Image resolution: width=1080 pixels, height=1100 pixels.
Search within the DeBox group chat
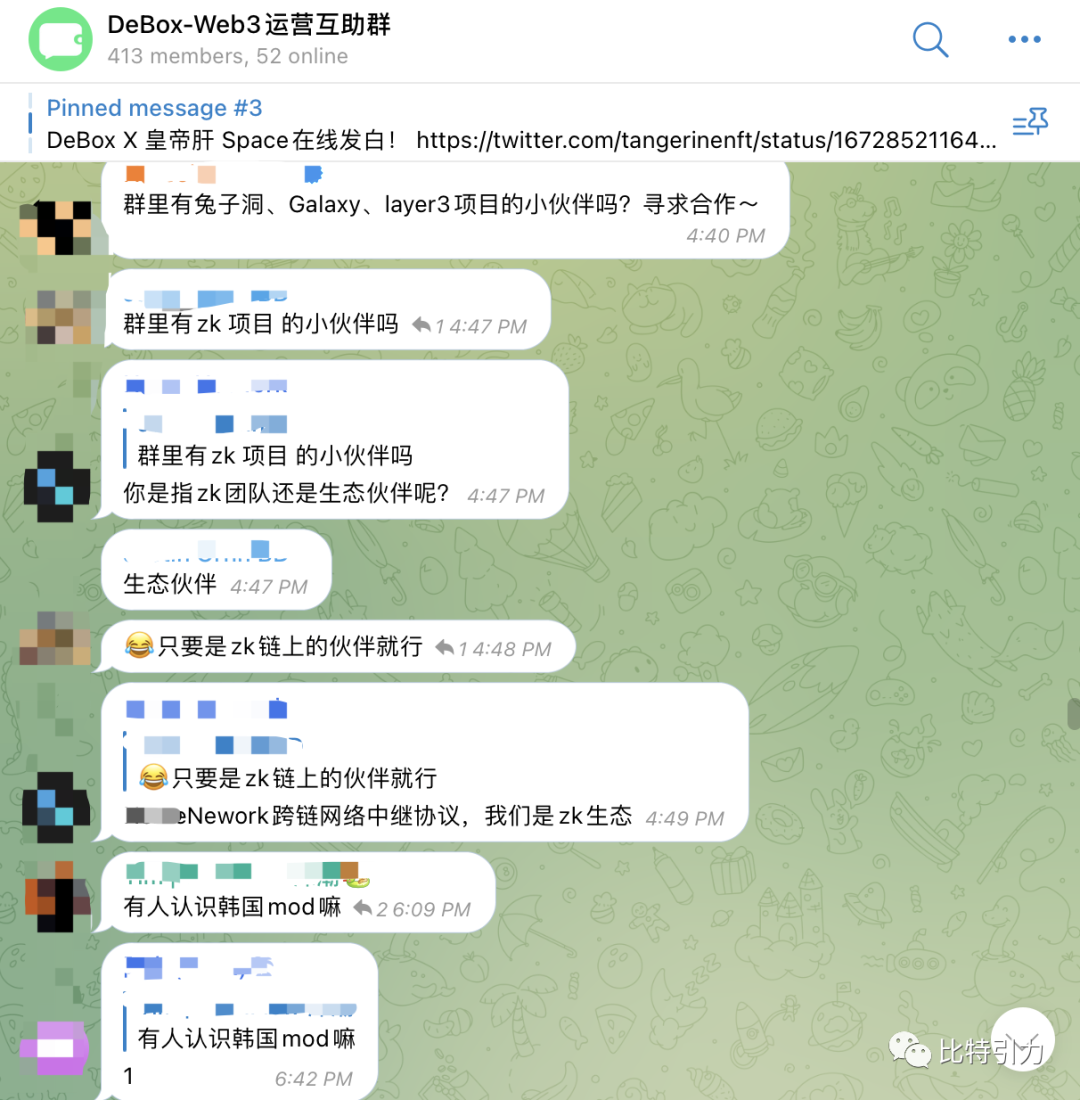click(x=930, y=40)
